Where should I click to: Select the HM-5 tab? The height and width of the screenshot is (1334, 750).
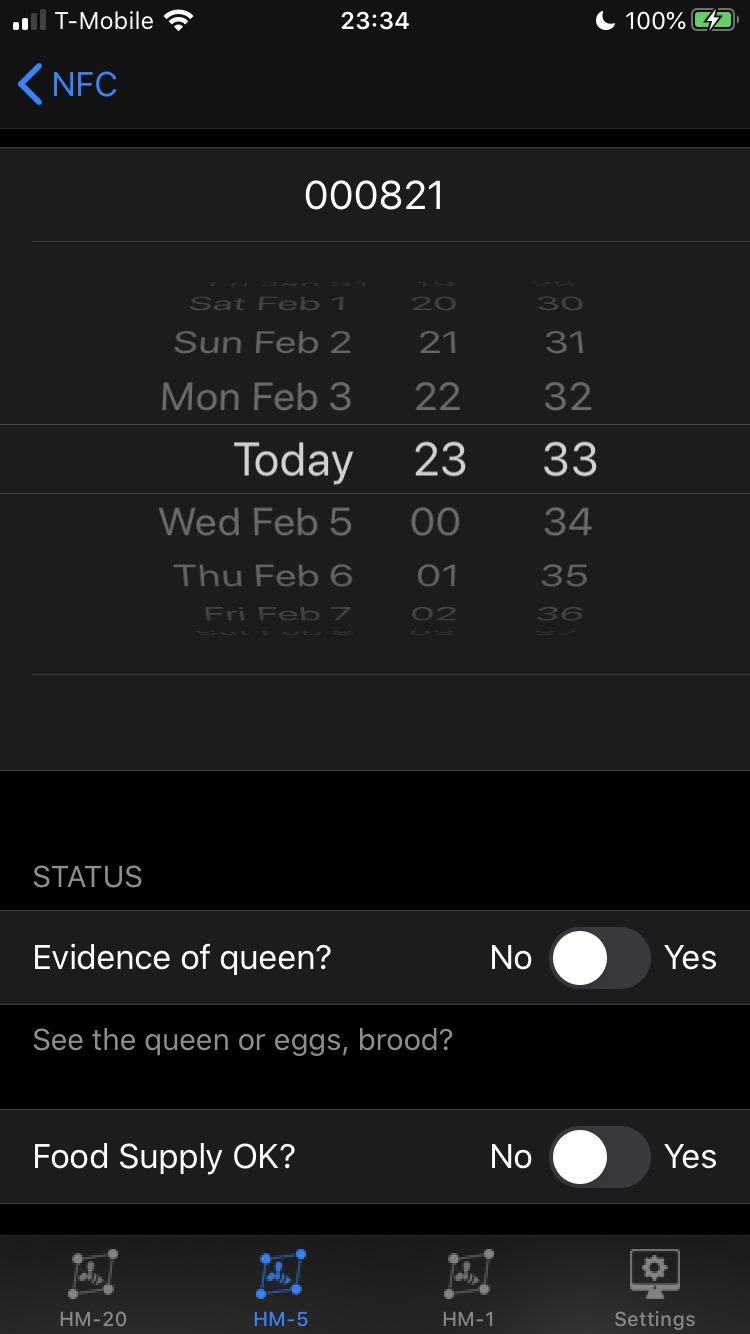click(281, 1288)
